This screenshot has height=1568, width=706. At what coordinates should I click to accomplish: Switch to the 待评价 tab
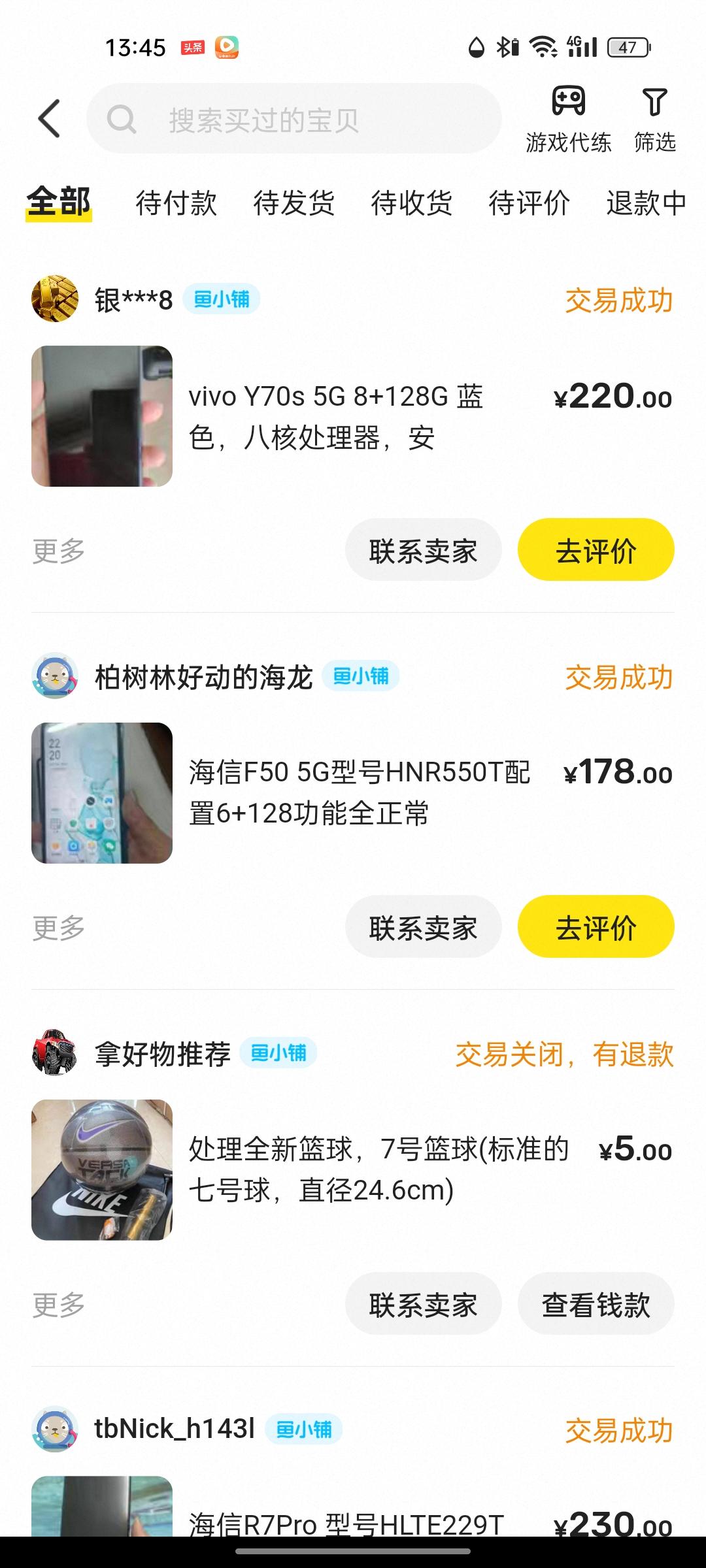(x=529, y=203)
